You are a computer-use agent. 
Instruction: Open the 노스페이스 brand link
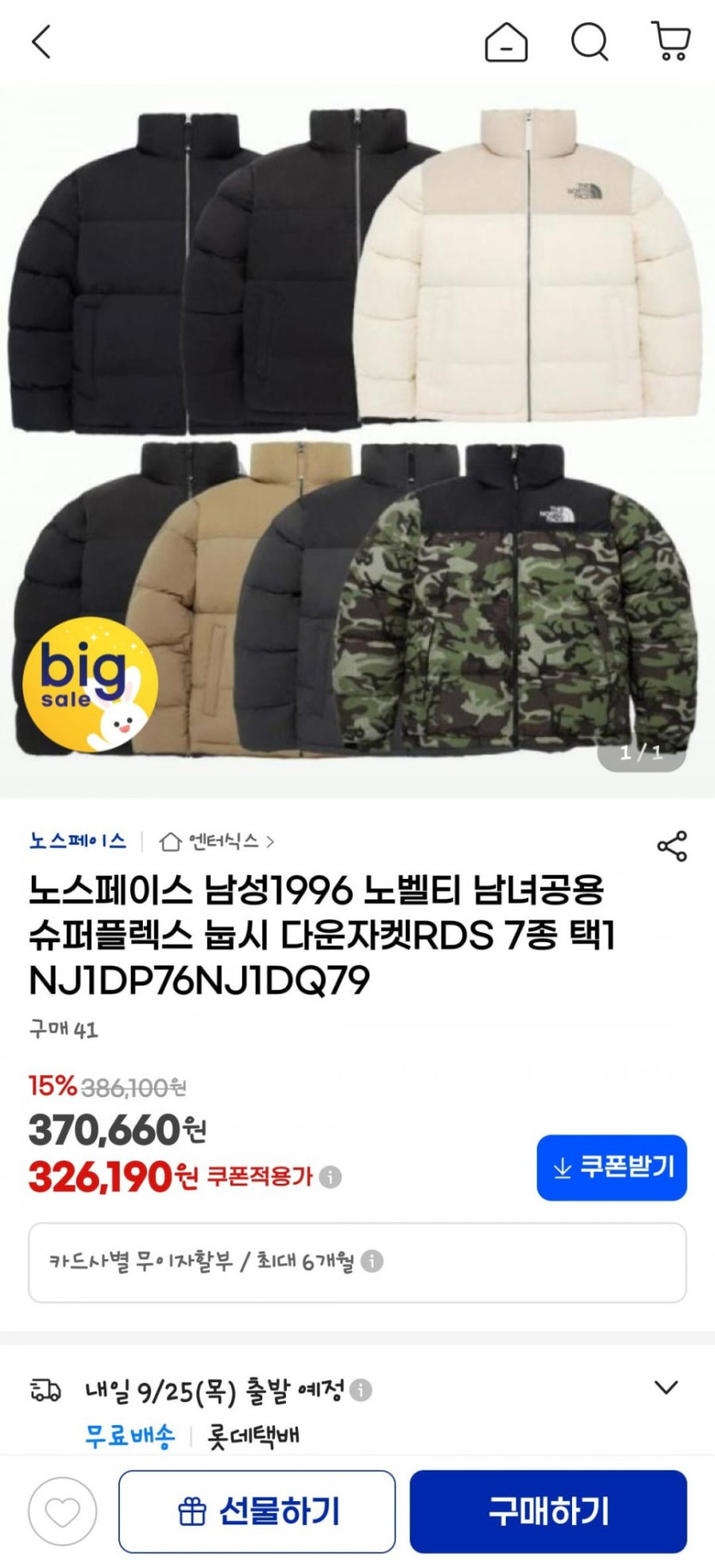pyautogui.click(x=78, y=841)
